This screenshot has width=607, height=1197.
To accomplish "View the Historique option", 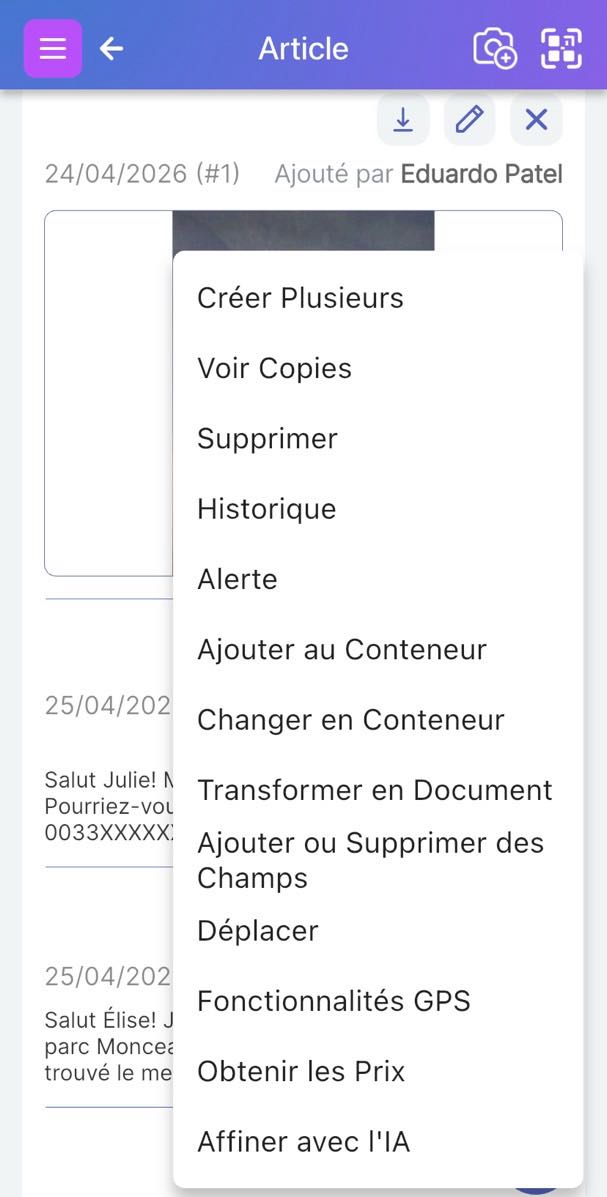I will tap(266, 508).
